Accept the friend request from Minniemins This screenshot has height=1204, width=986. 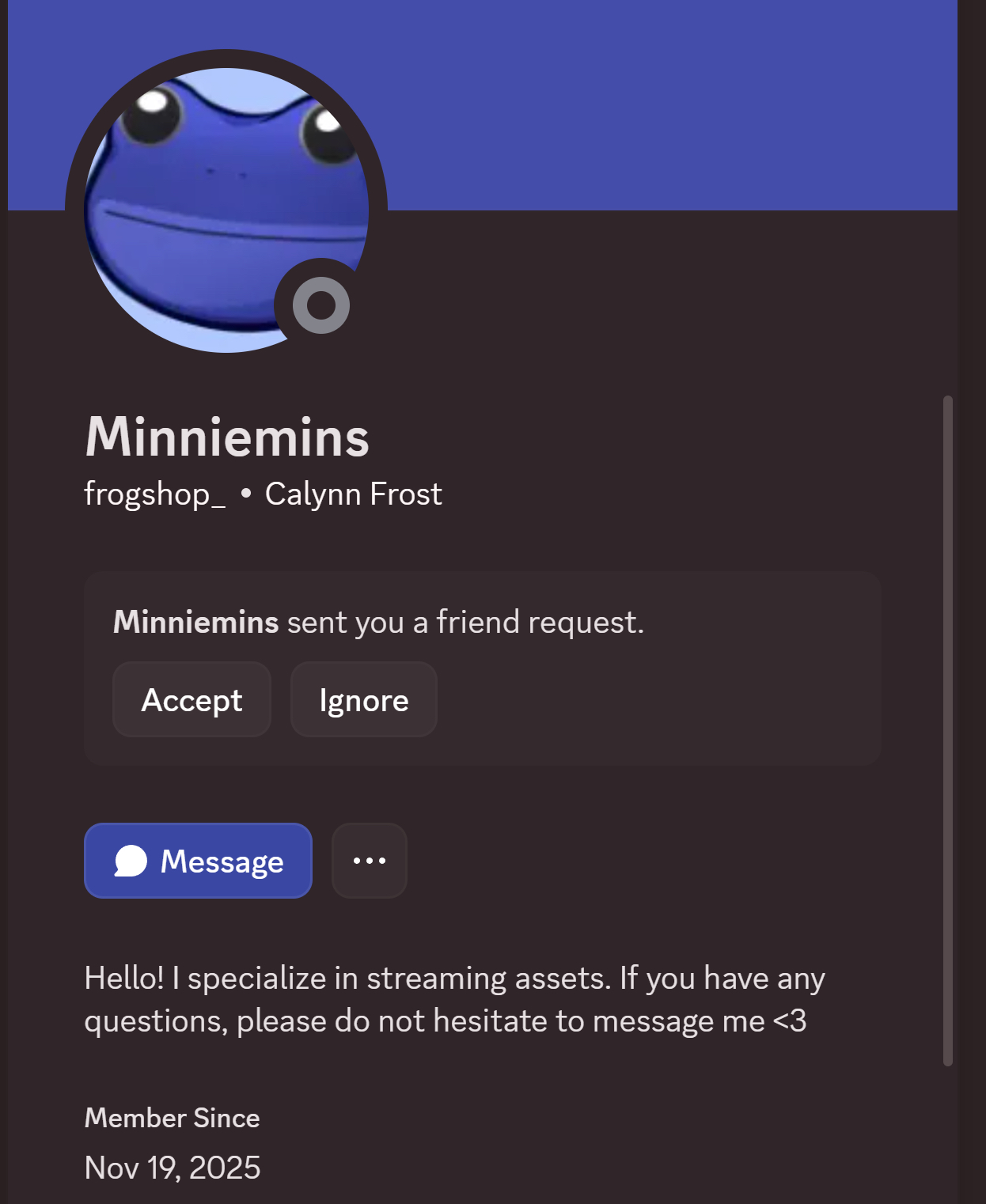(x=192, y=700)
